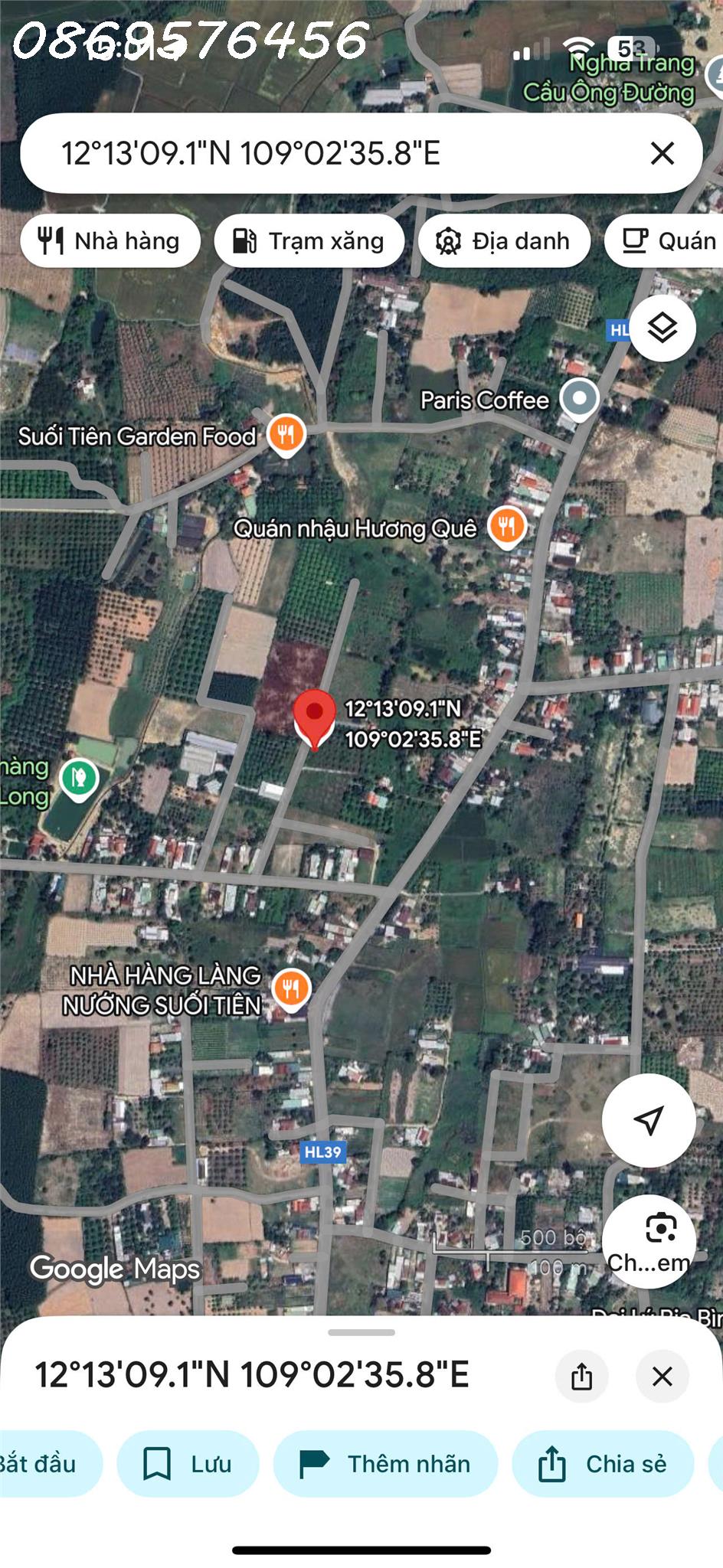Open Nhà Hàng Làng Nướng Suối Tiên pin

(291, 988)
